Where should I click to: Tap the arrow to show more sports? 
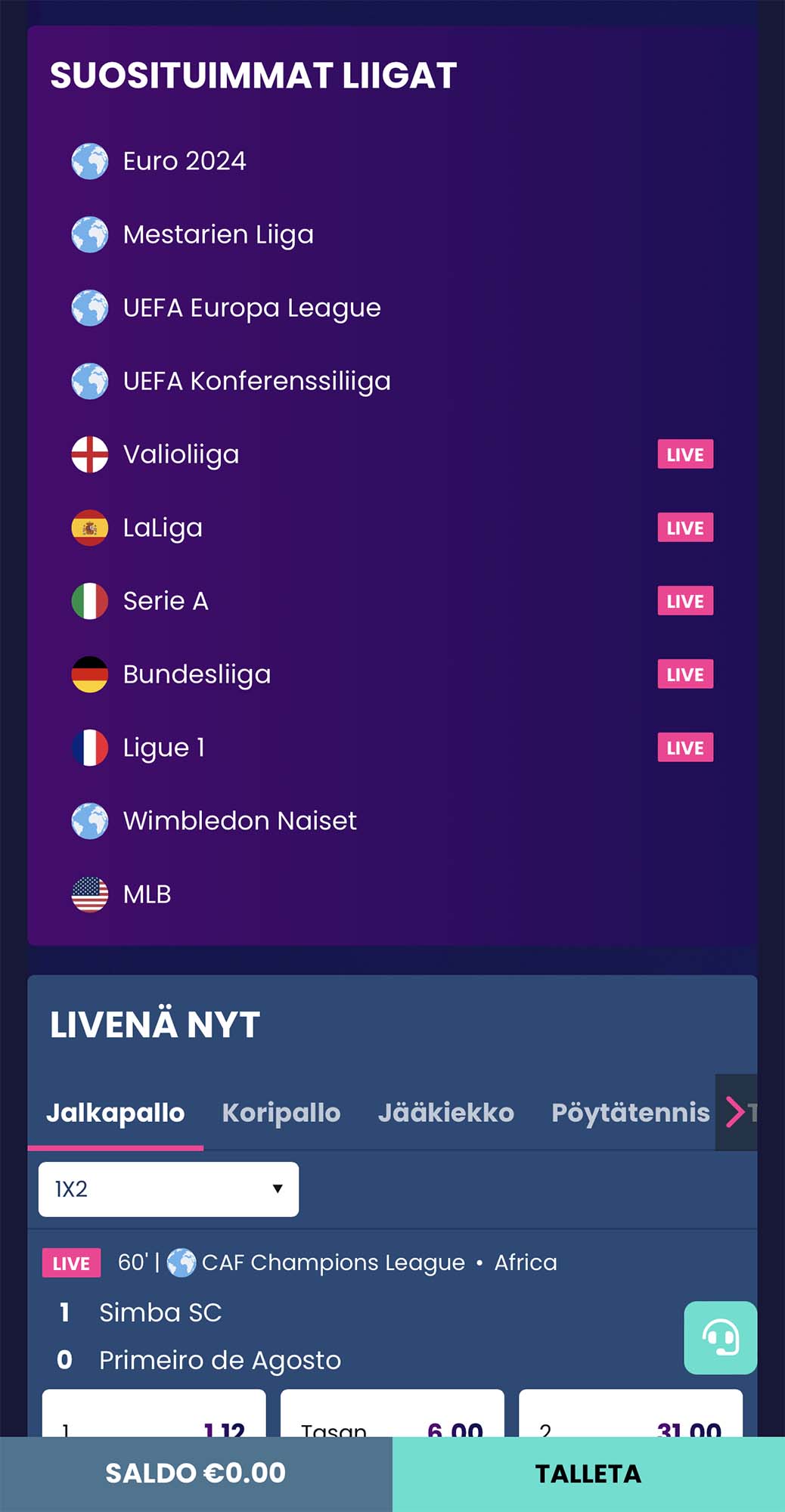(x=735, y=1112)
